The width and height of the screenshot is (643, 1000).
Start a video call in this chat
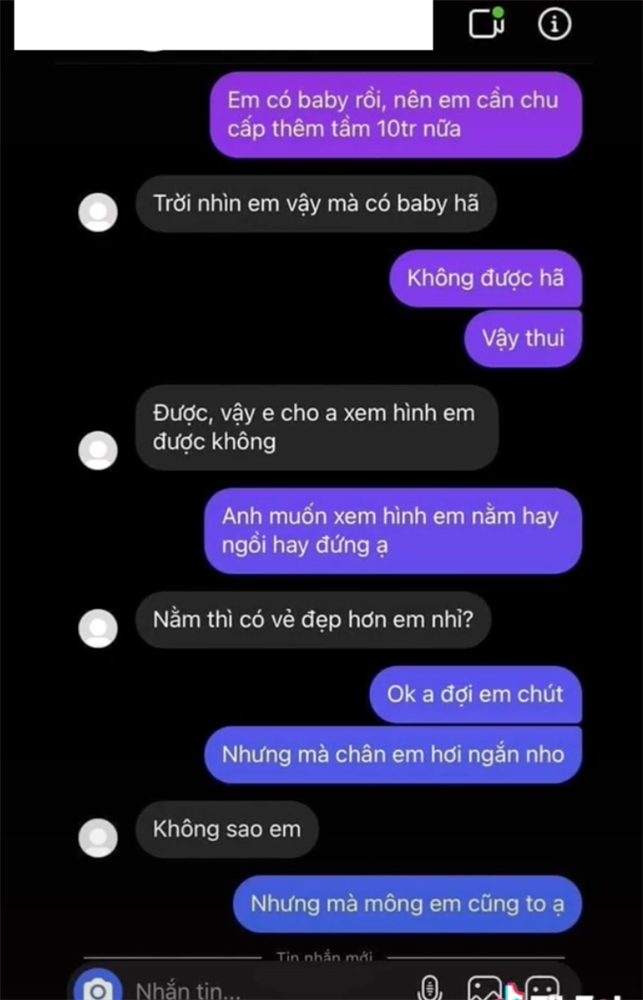point(483,25)
